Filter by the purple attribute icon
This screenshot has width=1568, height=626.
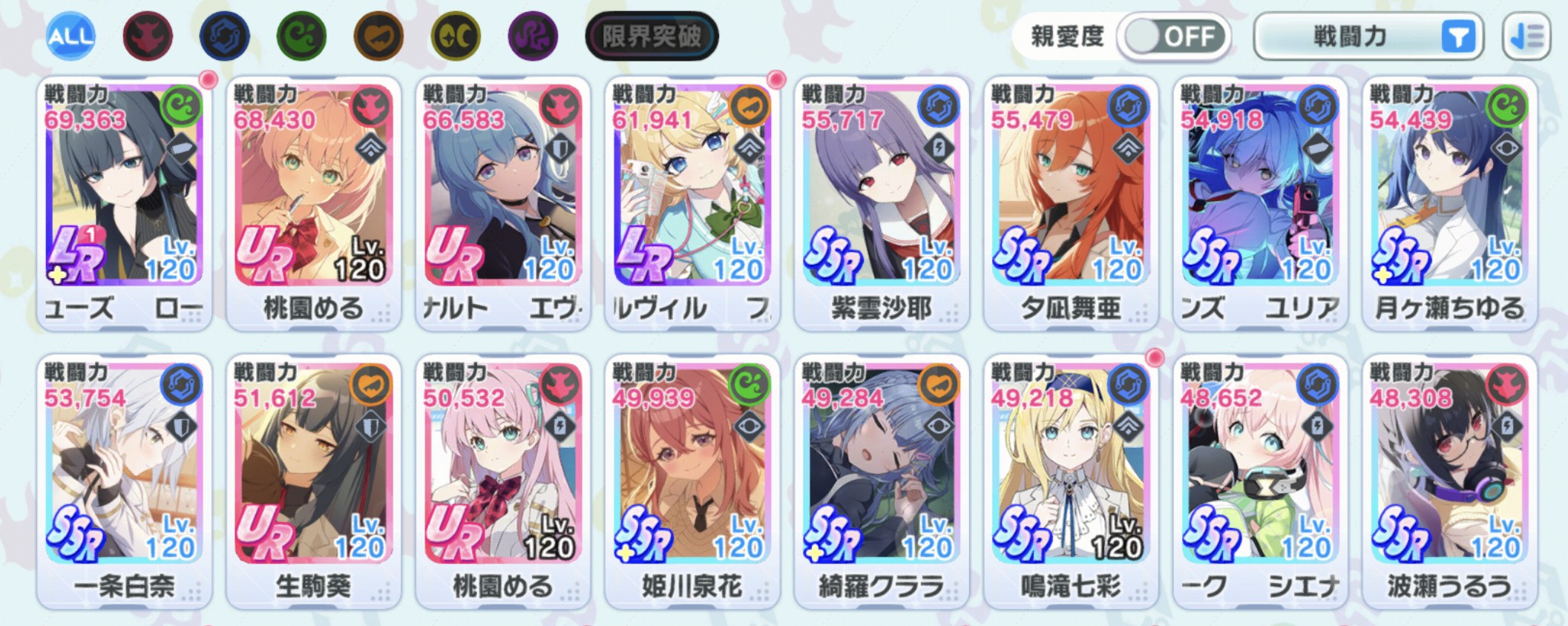[533, 36]
